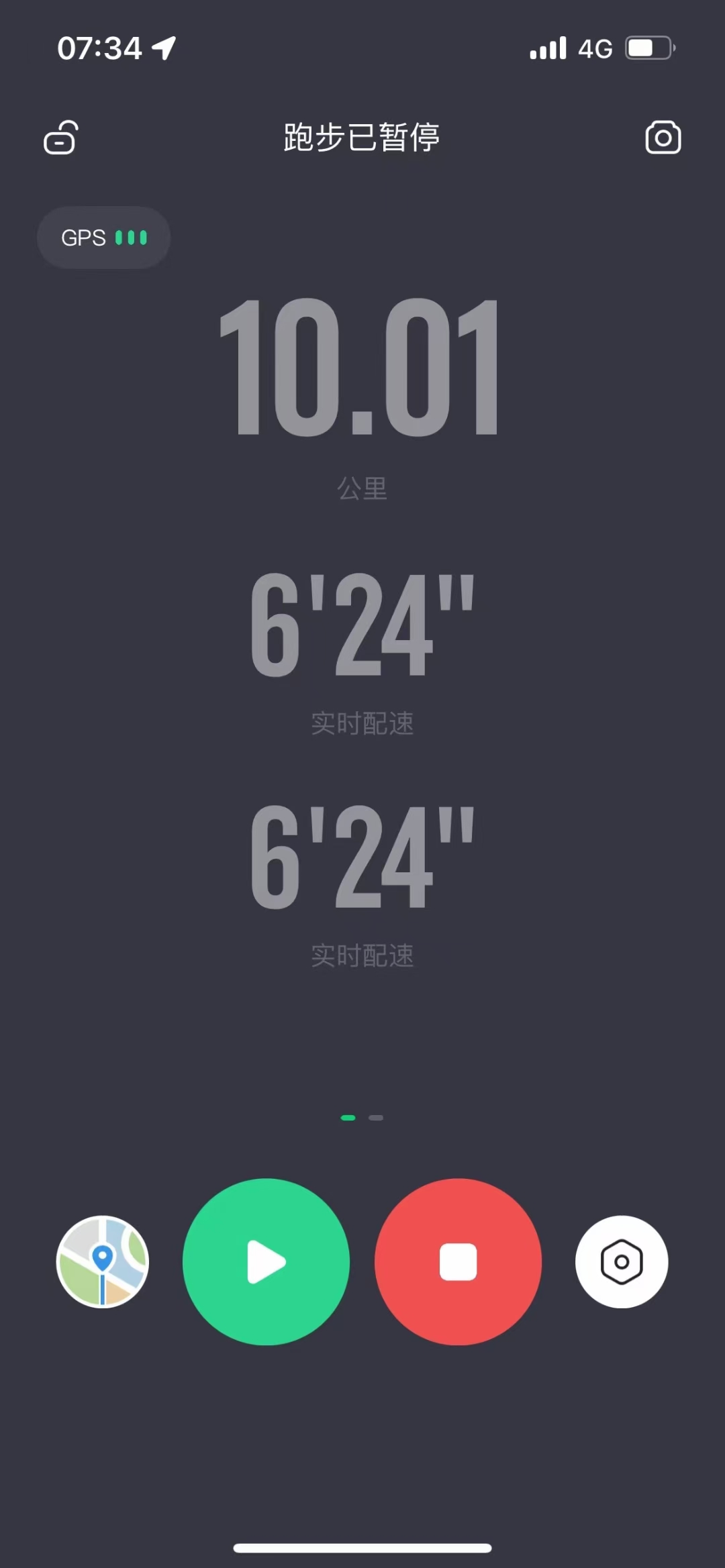Go to the second data page indicator
Image resolution: width=725 pixels, height=1568 pixels.
click(376, 1118)
